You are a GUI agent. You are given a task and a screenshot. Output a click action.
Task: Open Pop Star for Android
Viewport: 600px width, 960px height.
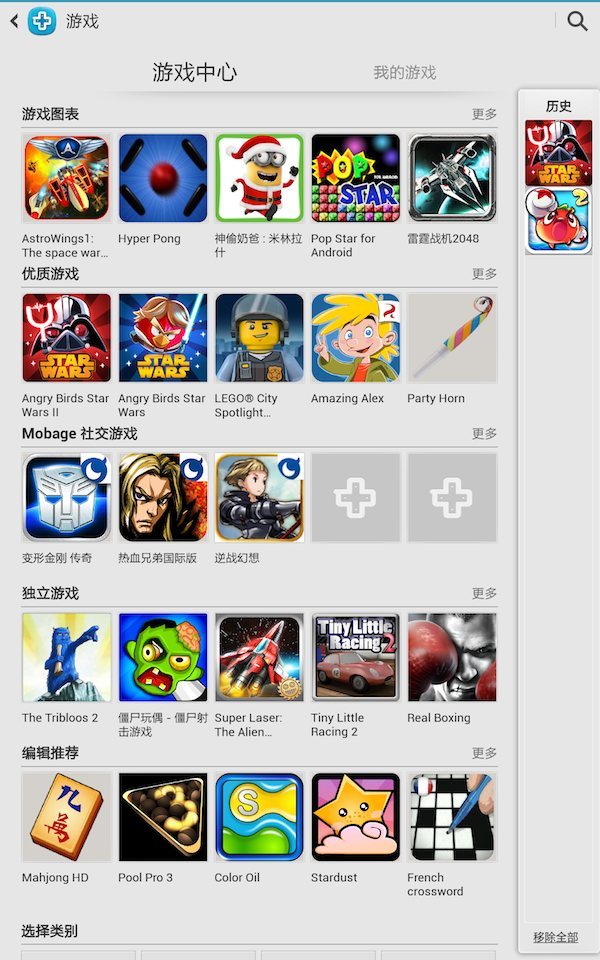(355, 178)
